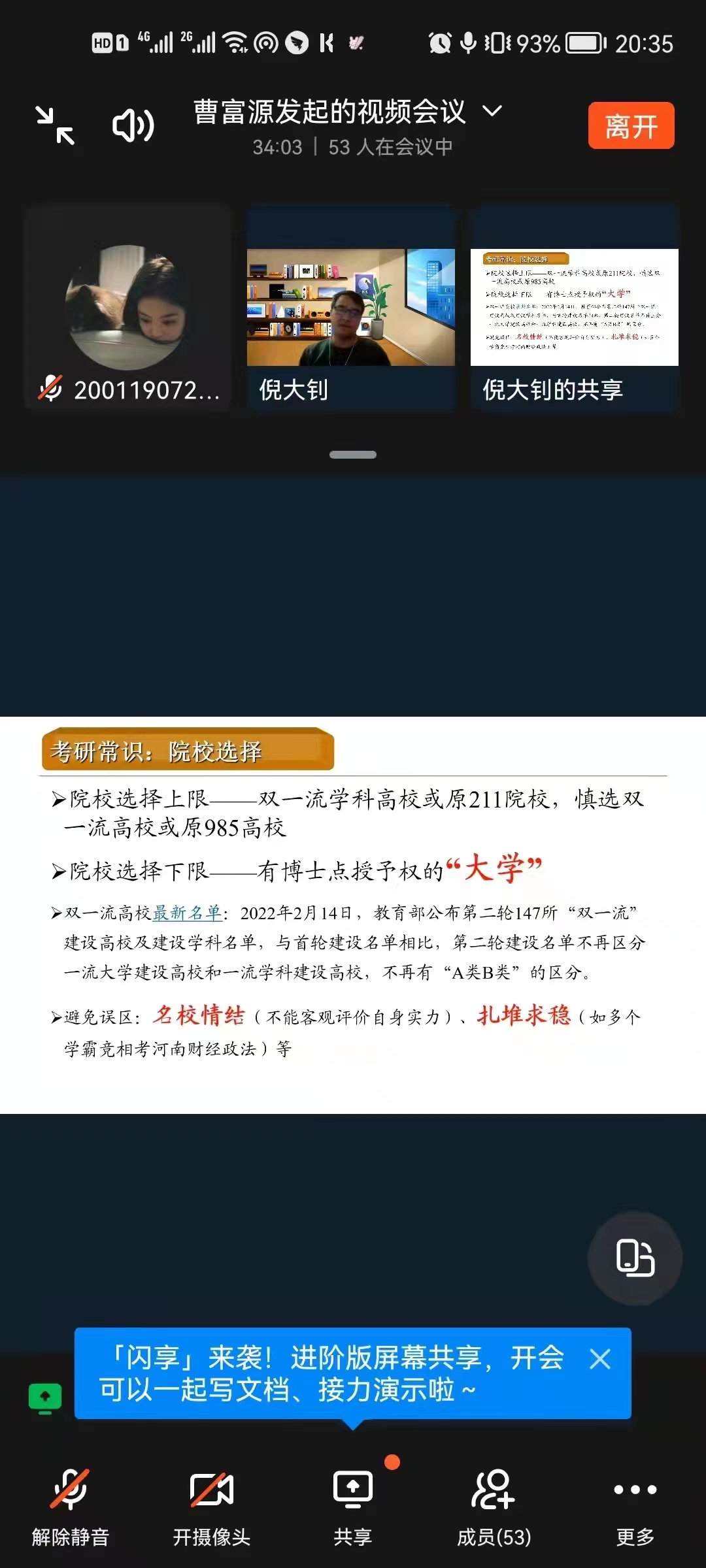Minimize the meeting window
Screen dimensions: 706x1568
point(55,125)
